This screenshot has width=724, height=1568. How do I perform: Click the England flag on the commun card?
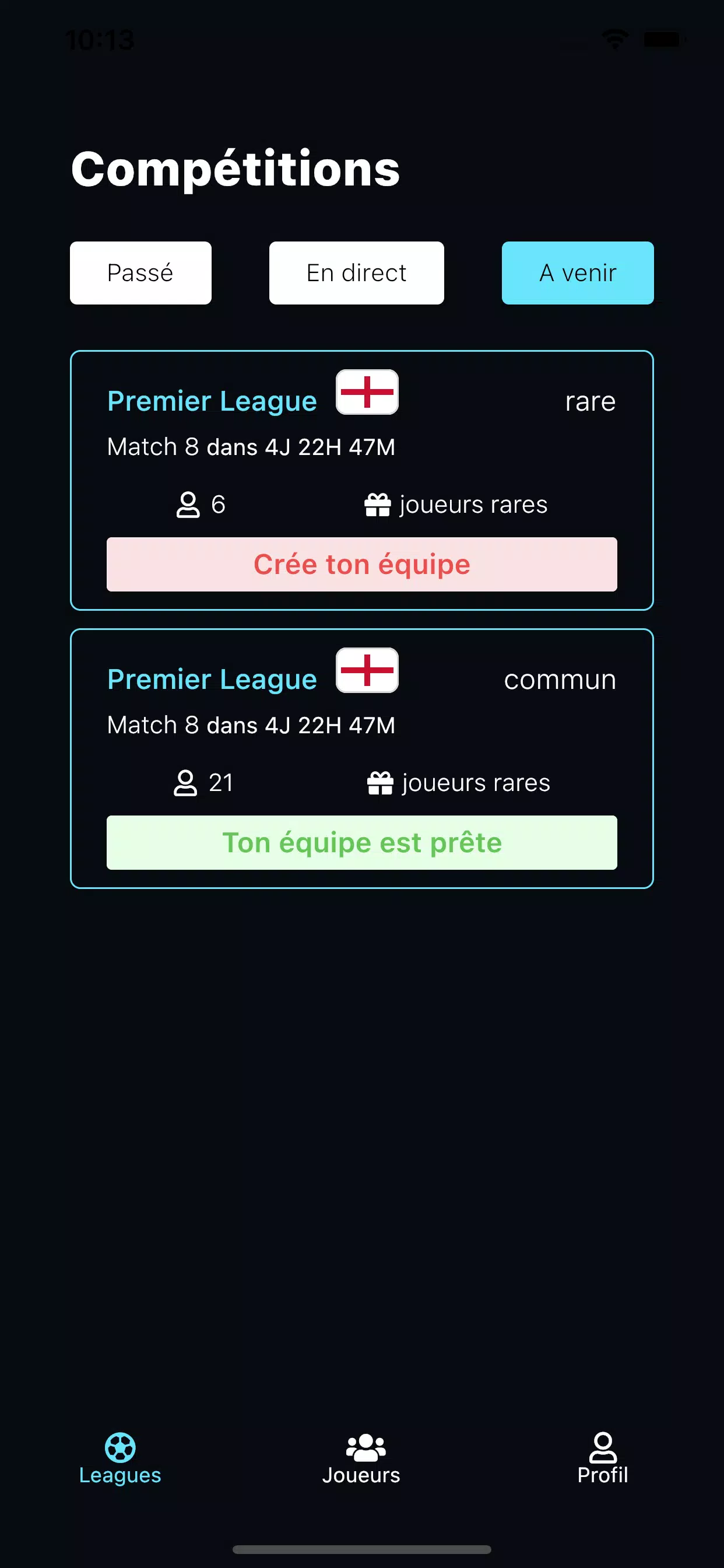[367, 670]
